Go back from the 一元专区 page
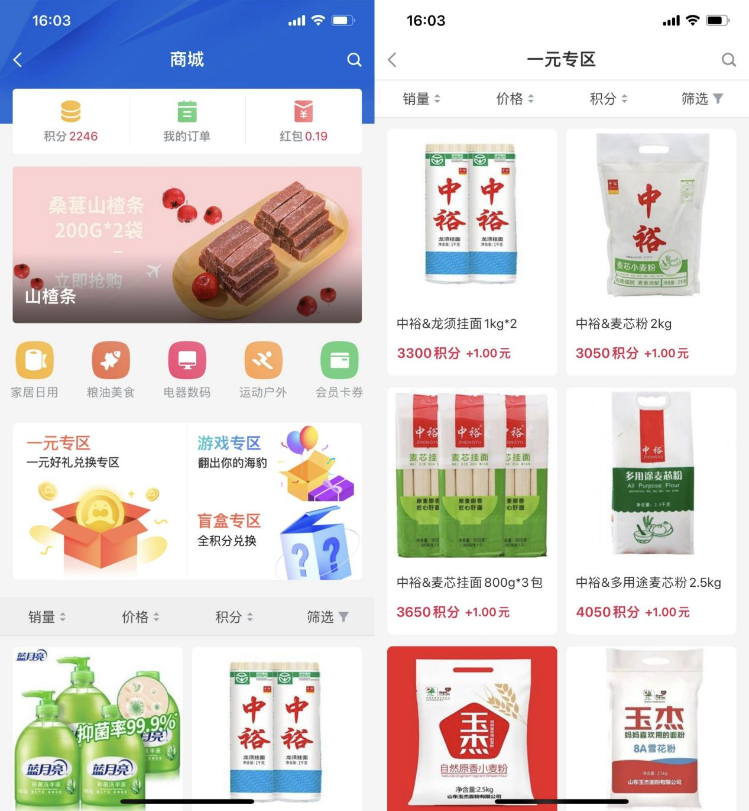The width and height of the screenshot is (749, 811). pos(392,60)
